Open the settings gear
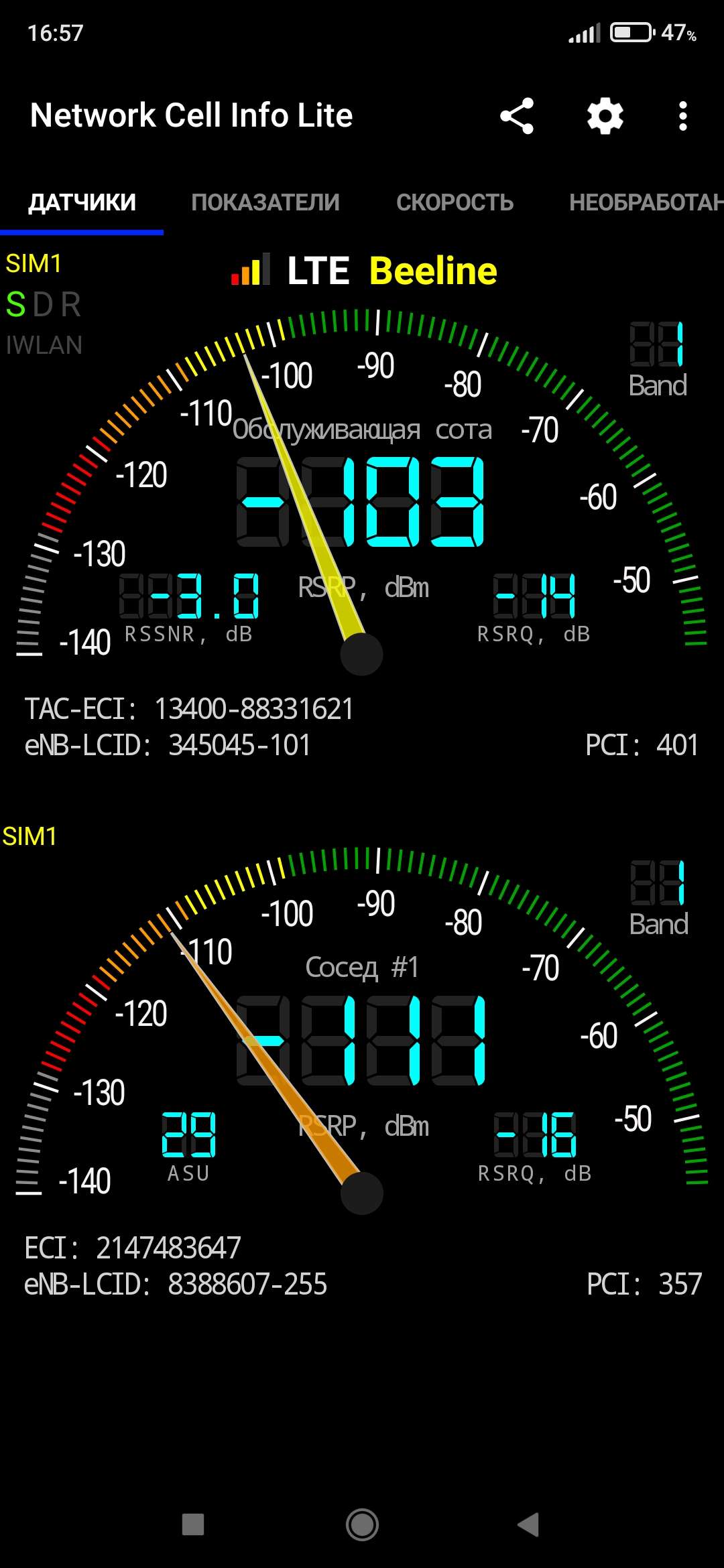 [605, 116]
